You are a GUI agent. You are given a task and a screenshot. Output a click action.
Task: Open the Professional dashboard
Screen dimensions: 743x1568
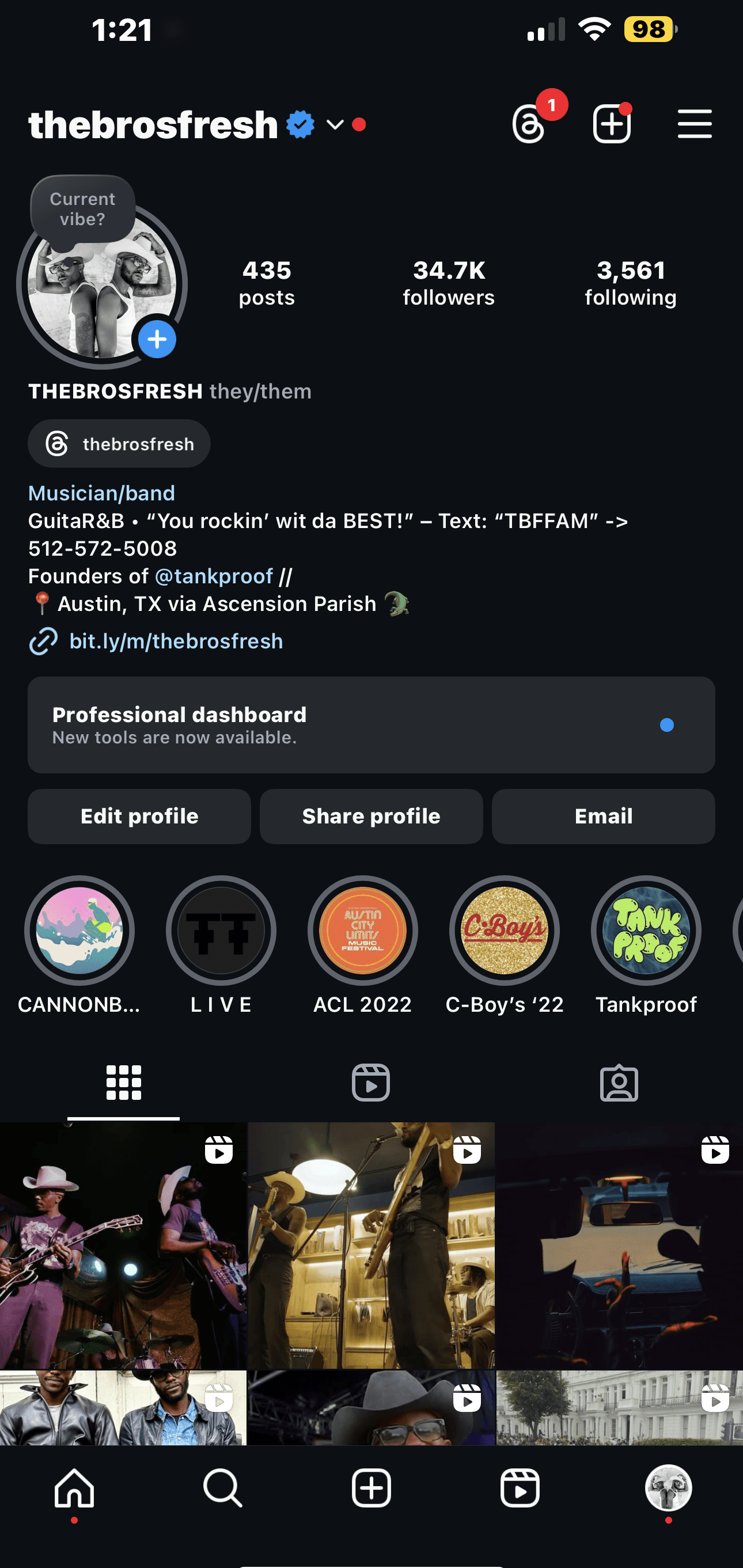coord(371,725)
